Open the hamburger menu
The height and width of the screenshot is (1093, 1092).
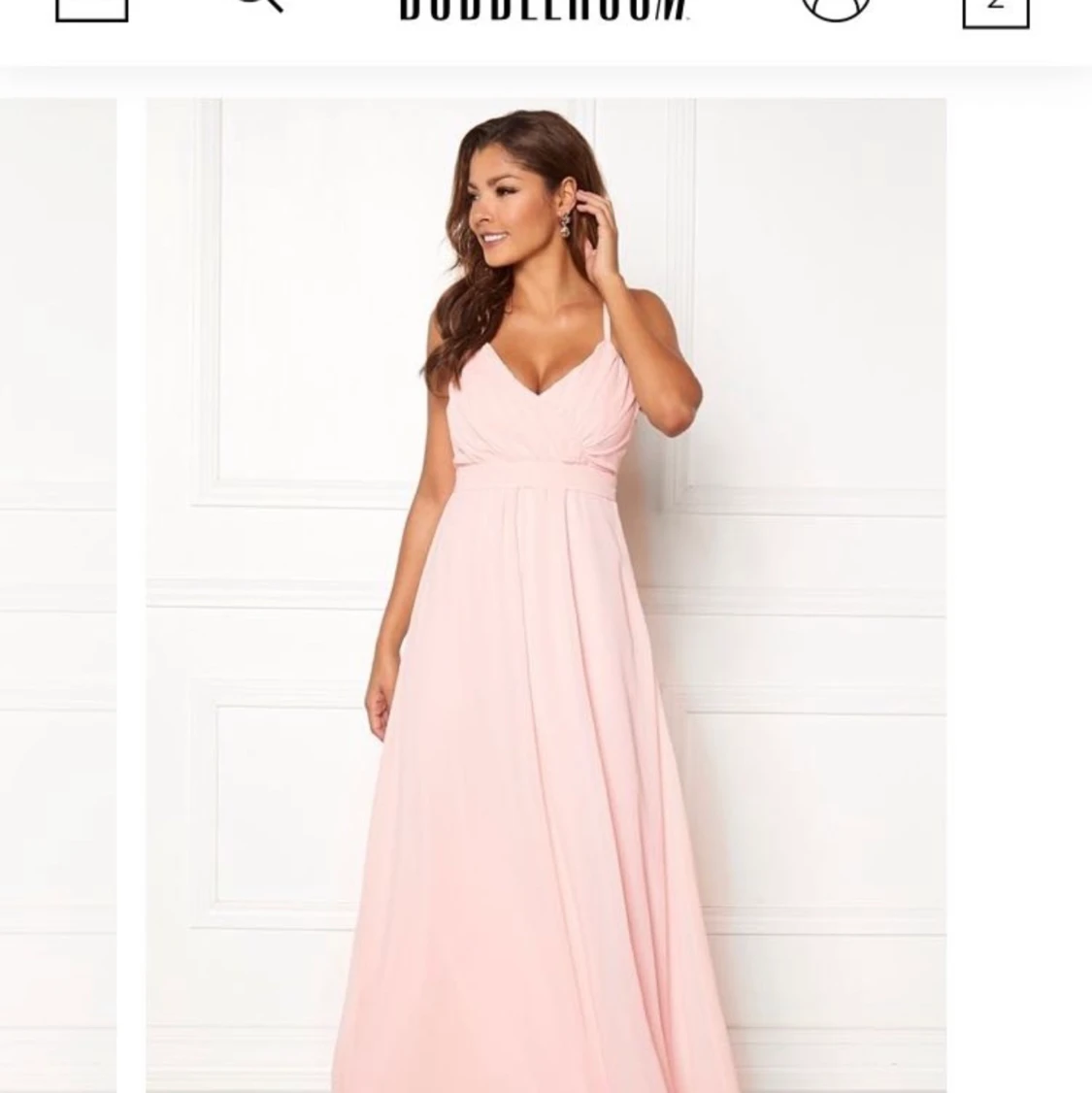[91, 8]
